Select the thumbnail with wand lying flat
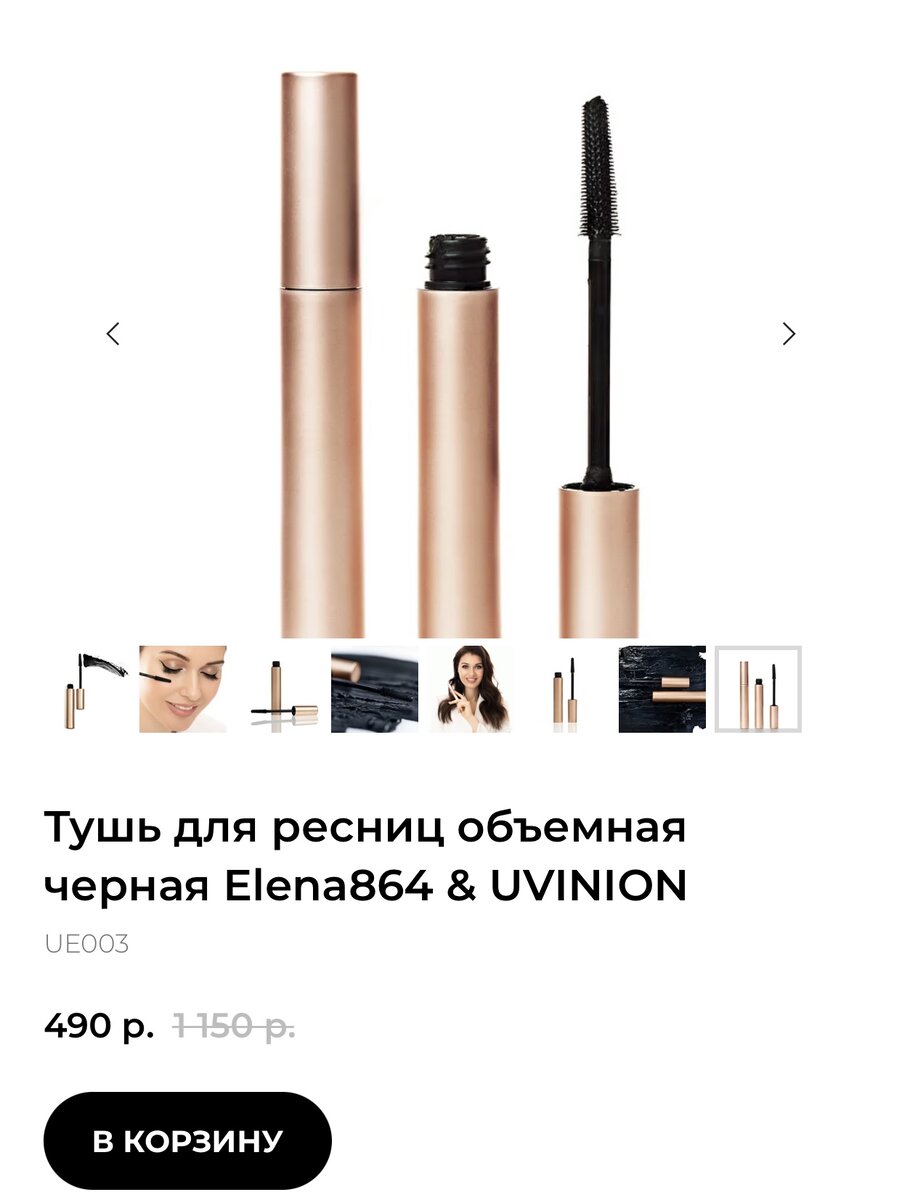The width and height of the screenshot is (902, 1200). point(279,689)
